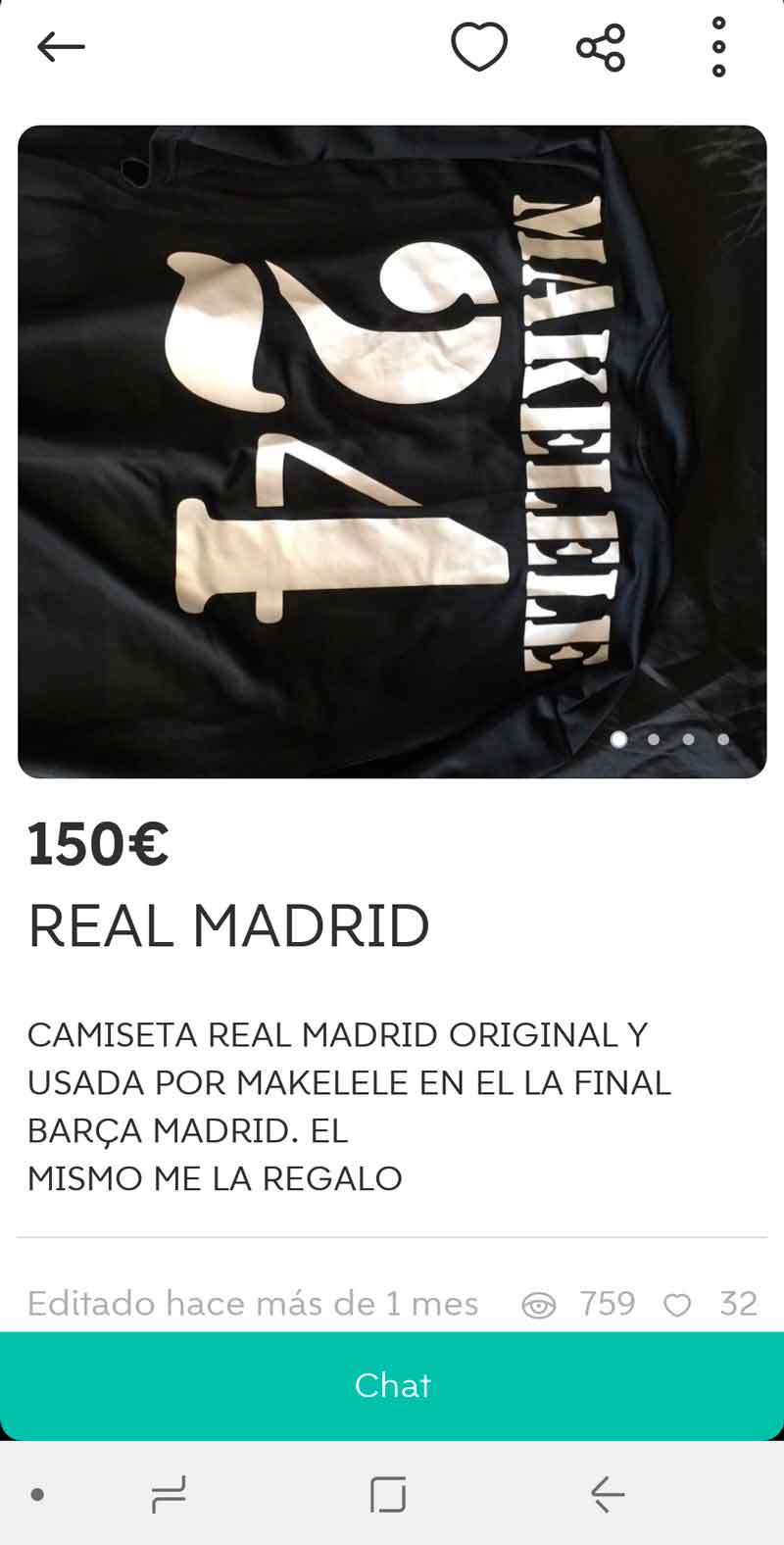Open the Makelele shirt photo
784x1545 pixels.
tap(392, 451)
